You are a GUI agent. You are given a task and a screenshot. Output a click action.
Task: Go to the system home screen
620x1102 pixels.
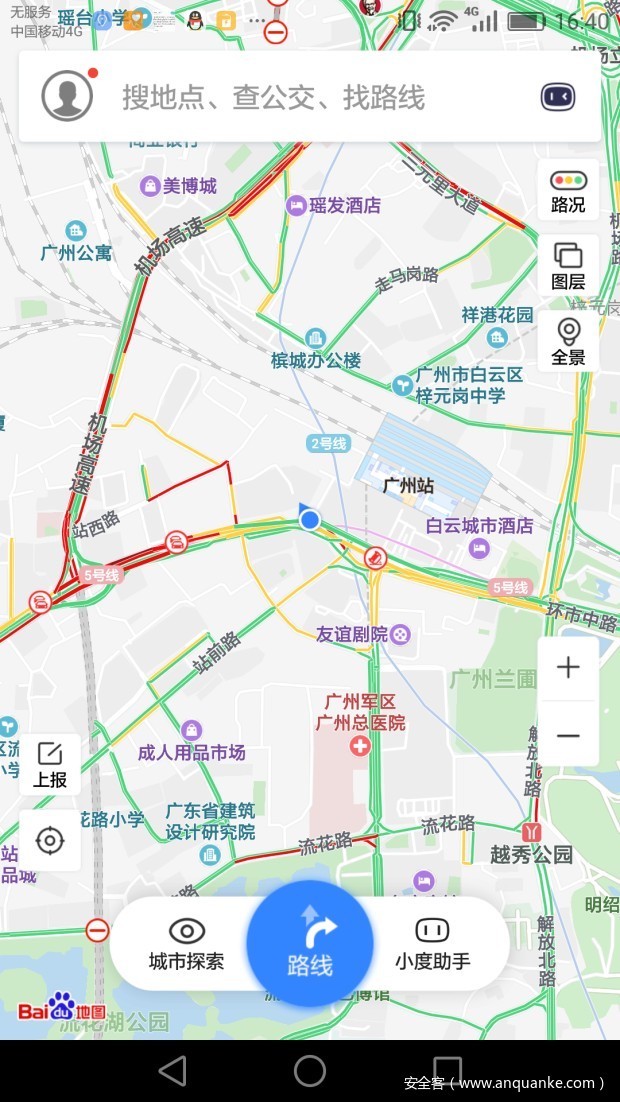point(310,1070)
